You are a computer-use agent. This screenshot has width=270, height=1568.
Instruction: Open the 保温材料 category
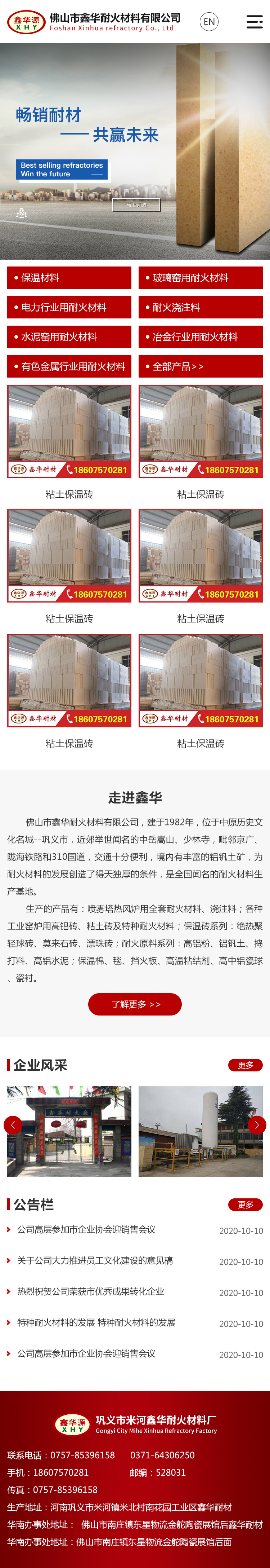[69, 278]
